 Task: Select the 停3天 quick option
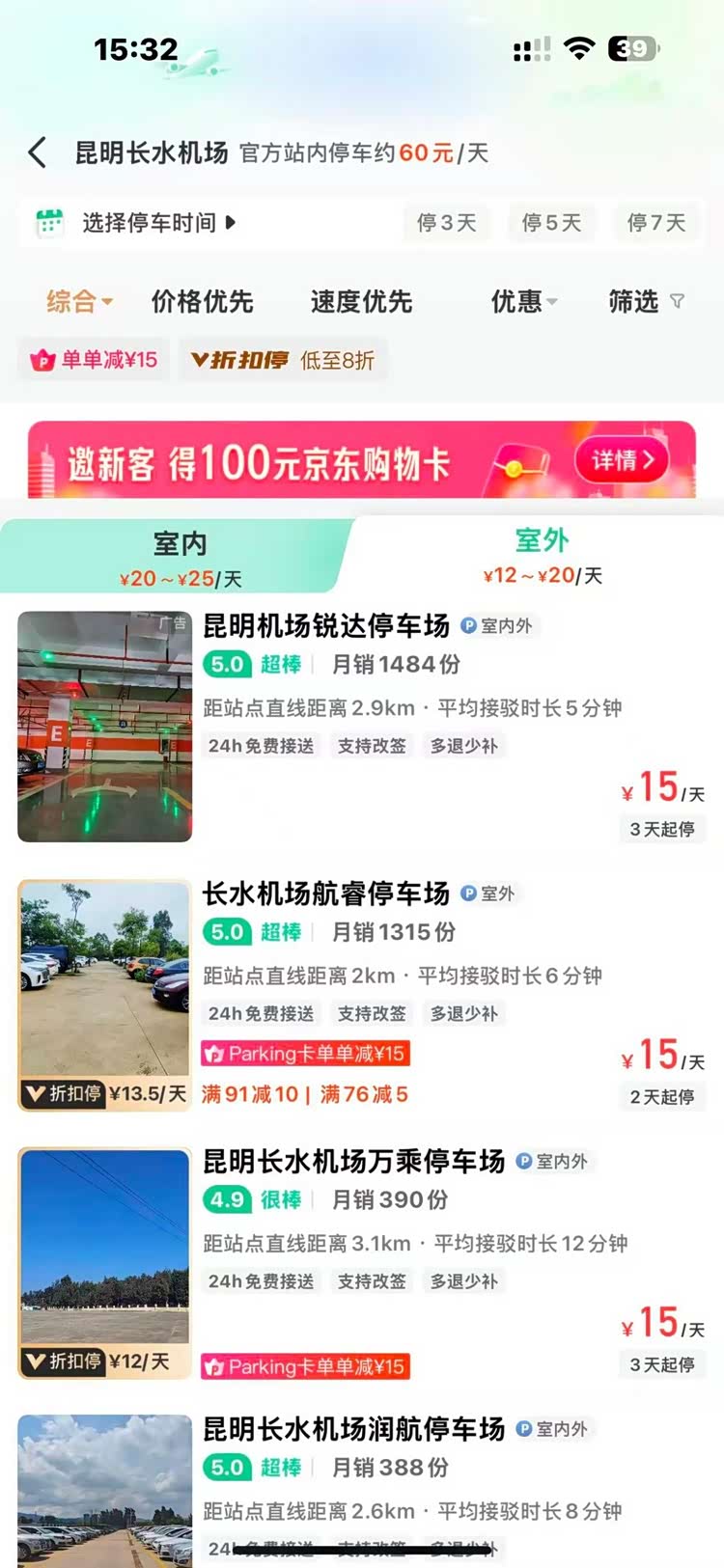click(446, 223)
